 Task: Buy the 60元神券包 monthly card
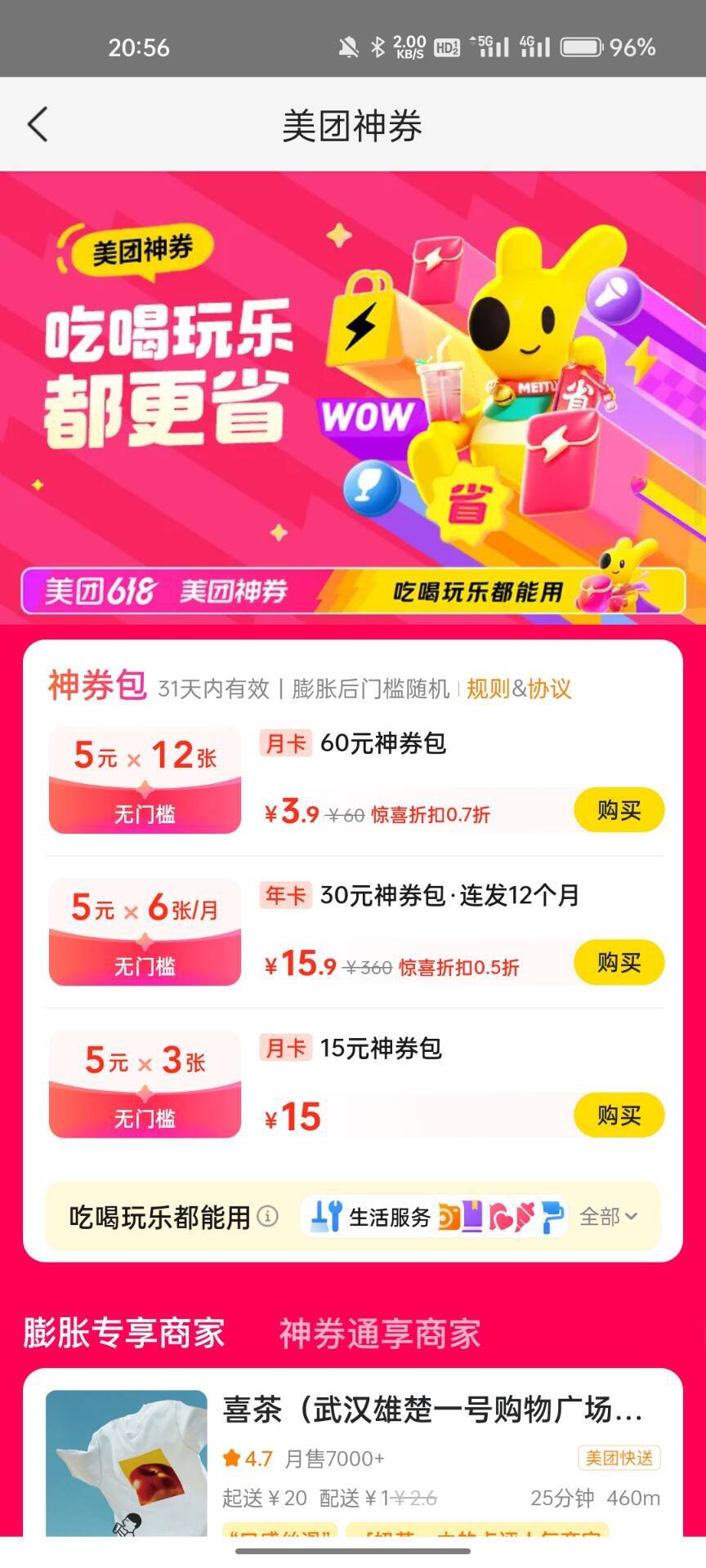[x=619, y=810]
